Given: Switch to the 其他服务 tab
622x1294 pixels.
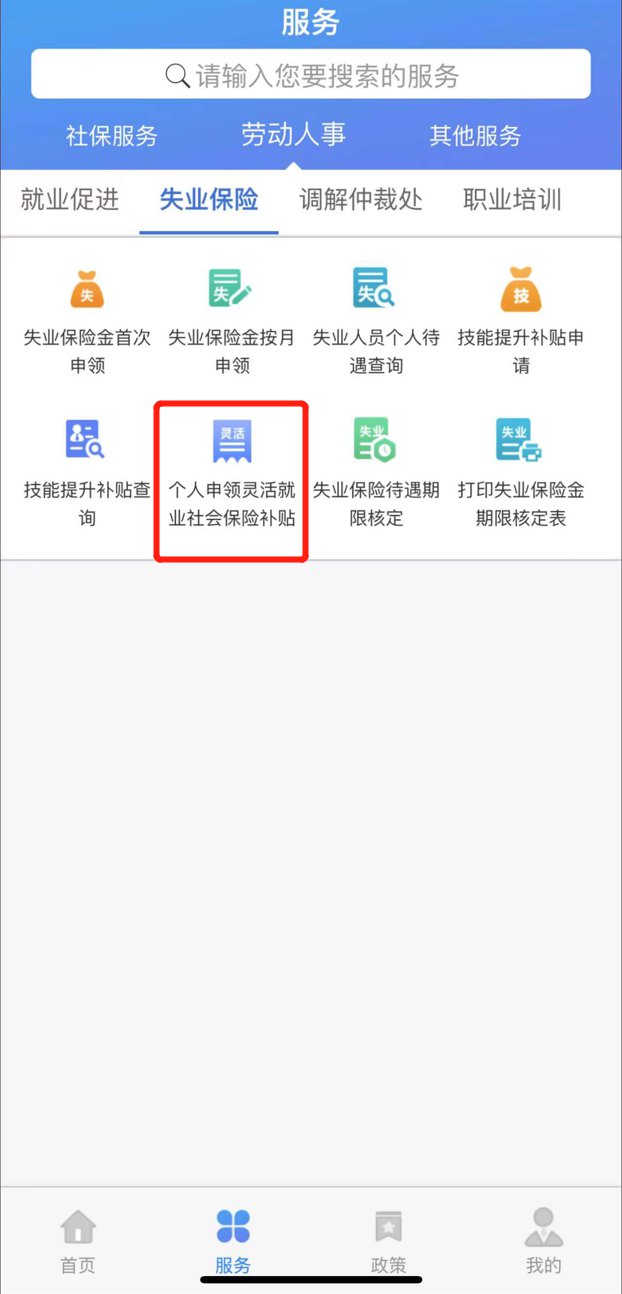Looking at the screenshot, I should pyautogui.click(x=475, y=136).
